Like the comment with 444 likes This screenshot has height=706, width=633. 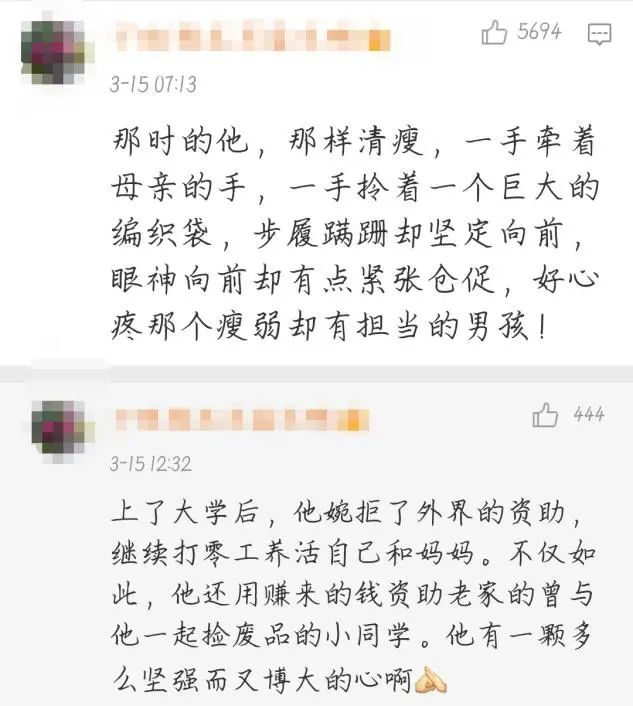tap(545, 415)
